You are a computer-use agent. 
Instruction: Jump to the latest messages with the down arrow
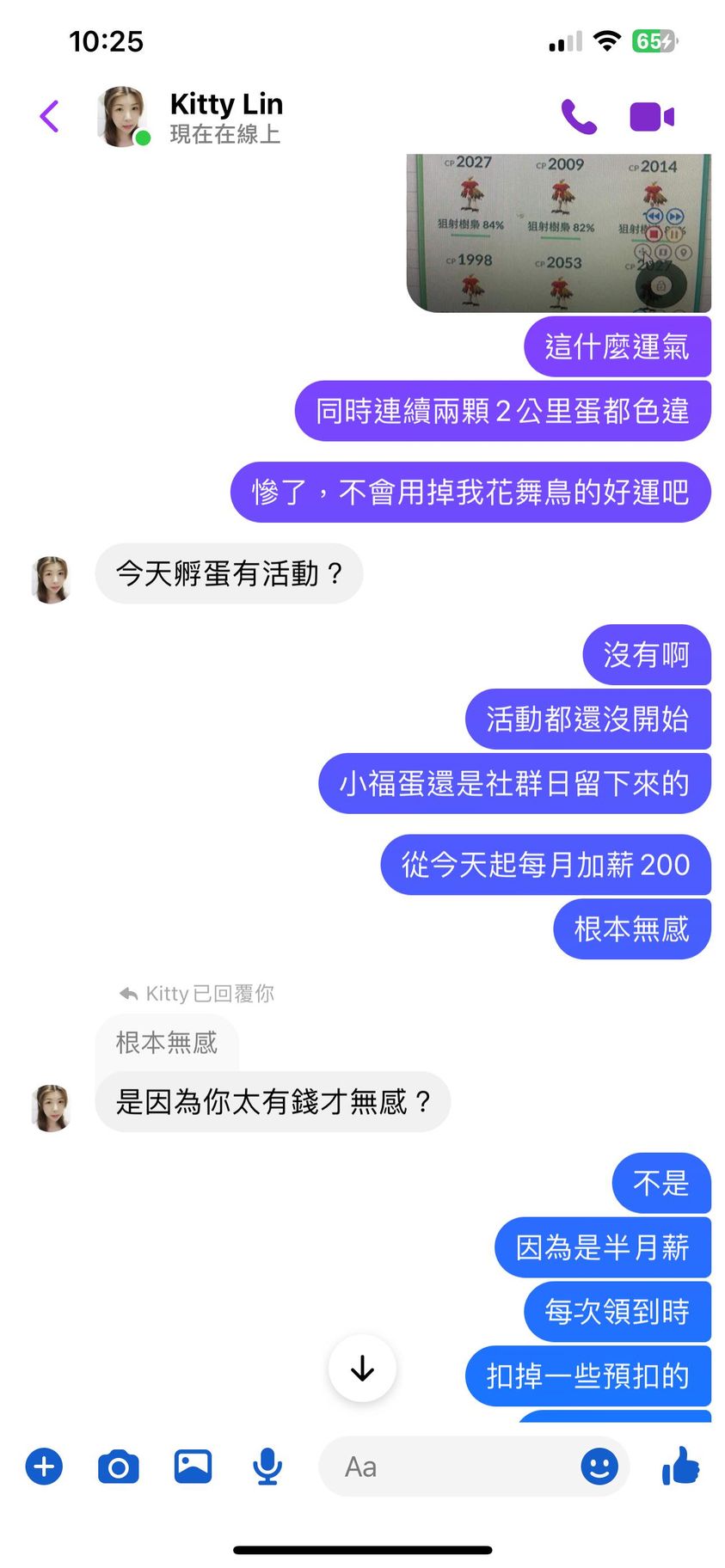click(x=362, y=1368)
